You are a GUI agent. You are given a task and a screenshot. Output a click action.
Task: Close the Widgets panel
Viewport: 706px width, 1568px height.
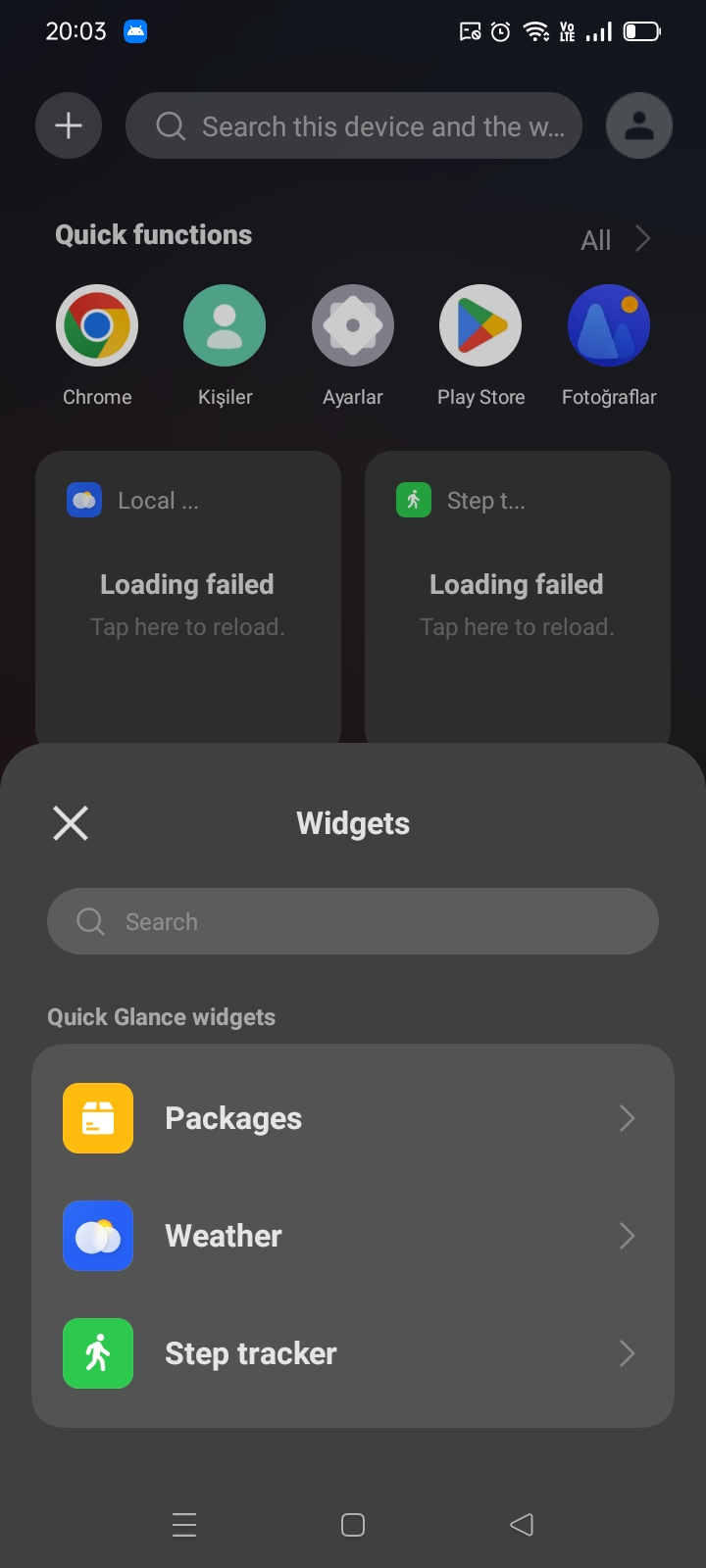coord(71,823)
